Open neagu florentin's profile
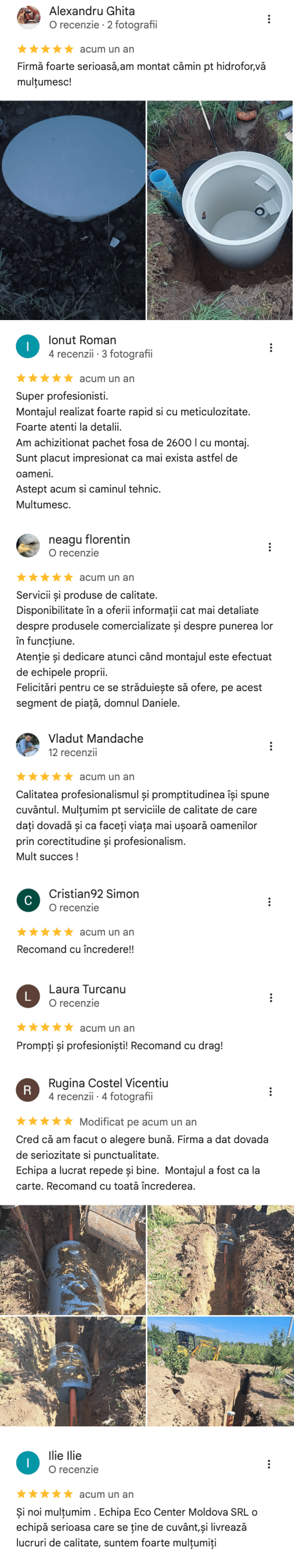This screenshot has height=1568, width=294. coord(89,539)
